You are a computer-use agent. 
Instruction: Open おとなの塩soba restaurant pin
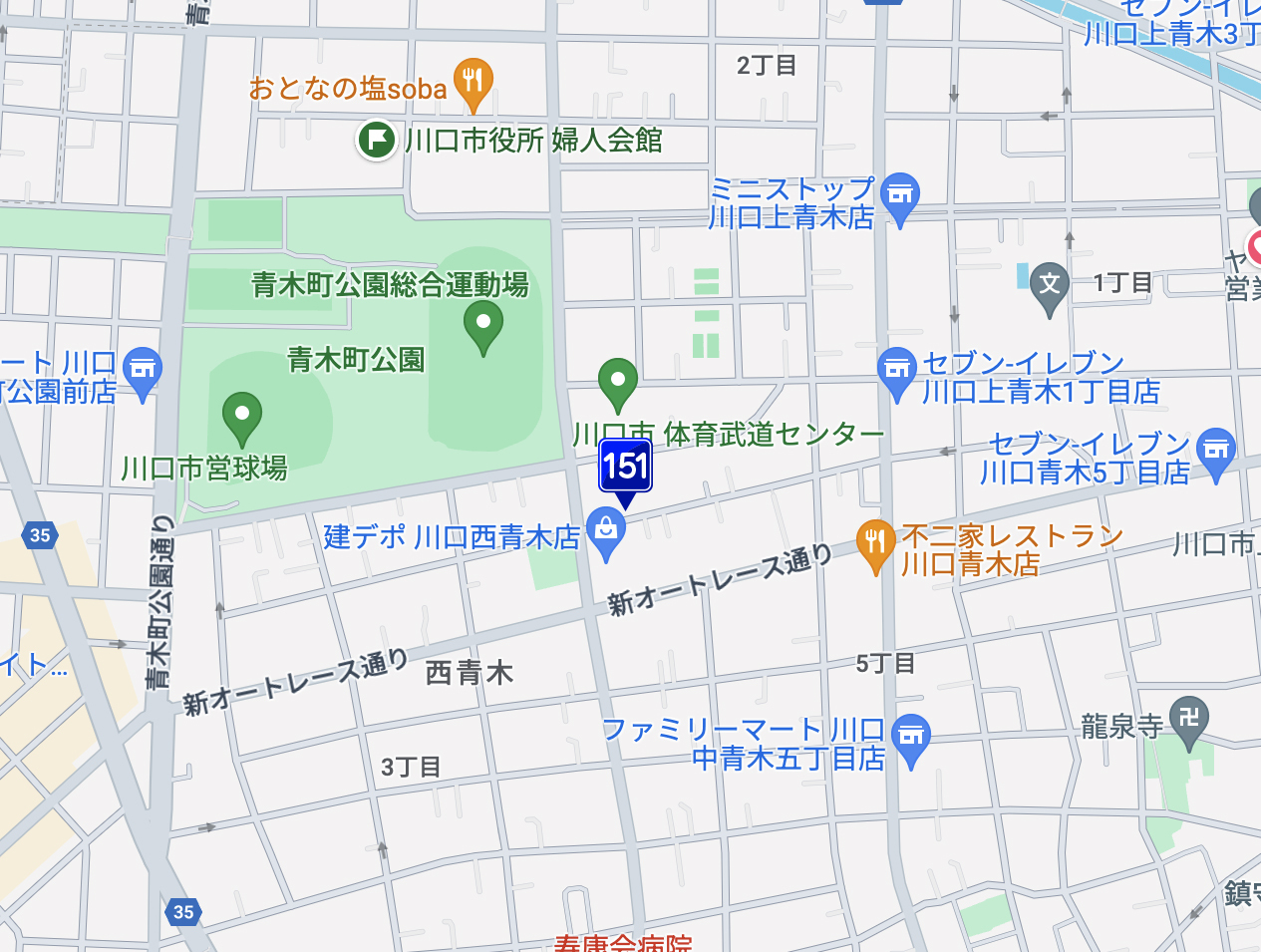(473, 81)
